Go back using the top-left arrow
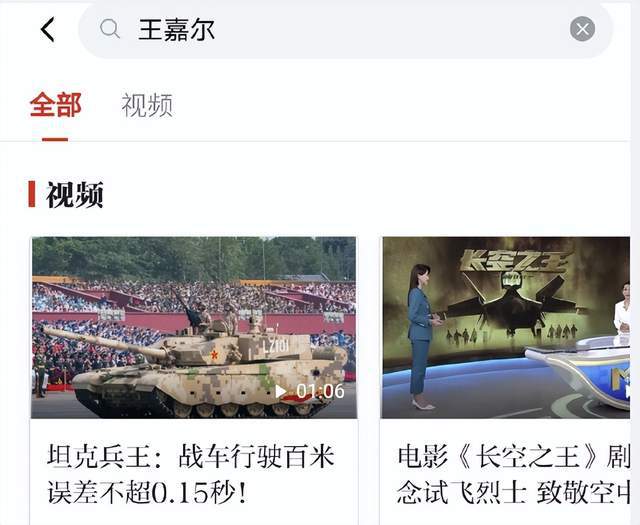640x525 pixels. (47, 30)
